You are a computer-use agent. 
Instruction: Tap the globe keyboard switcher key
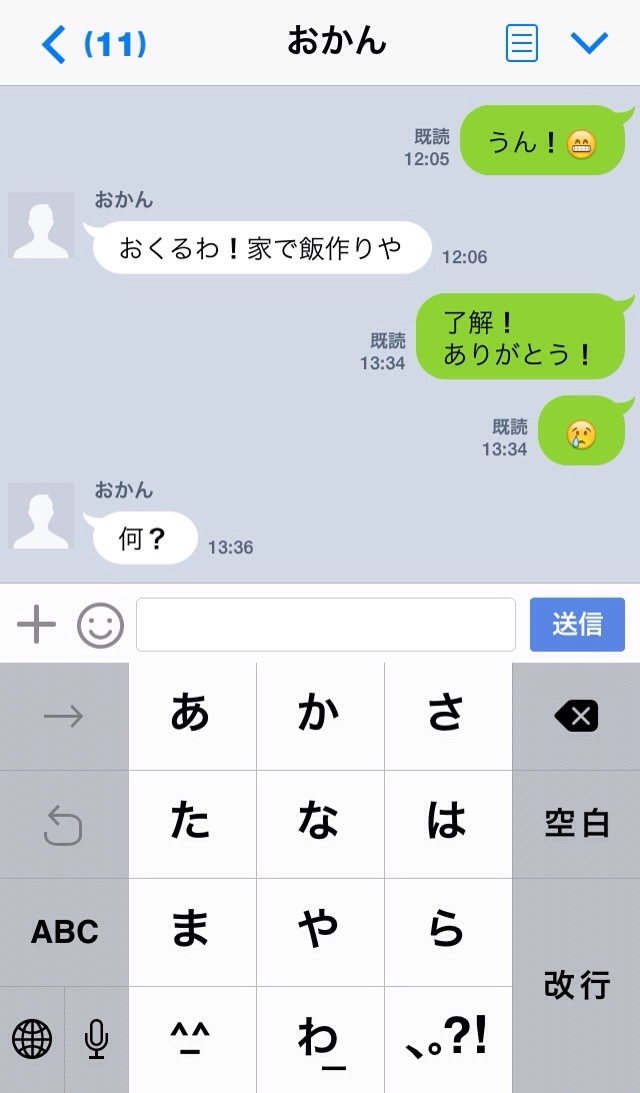pyautogui.click(x=32, y=1040)
